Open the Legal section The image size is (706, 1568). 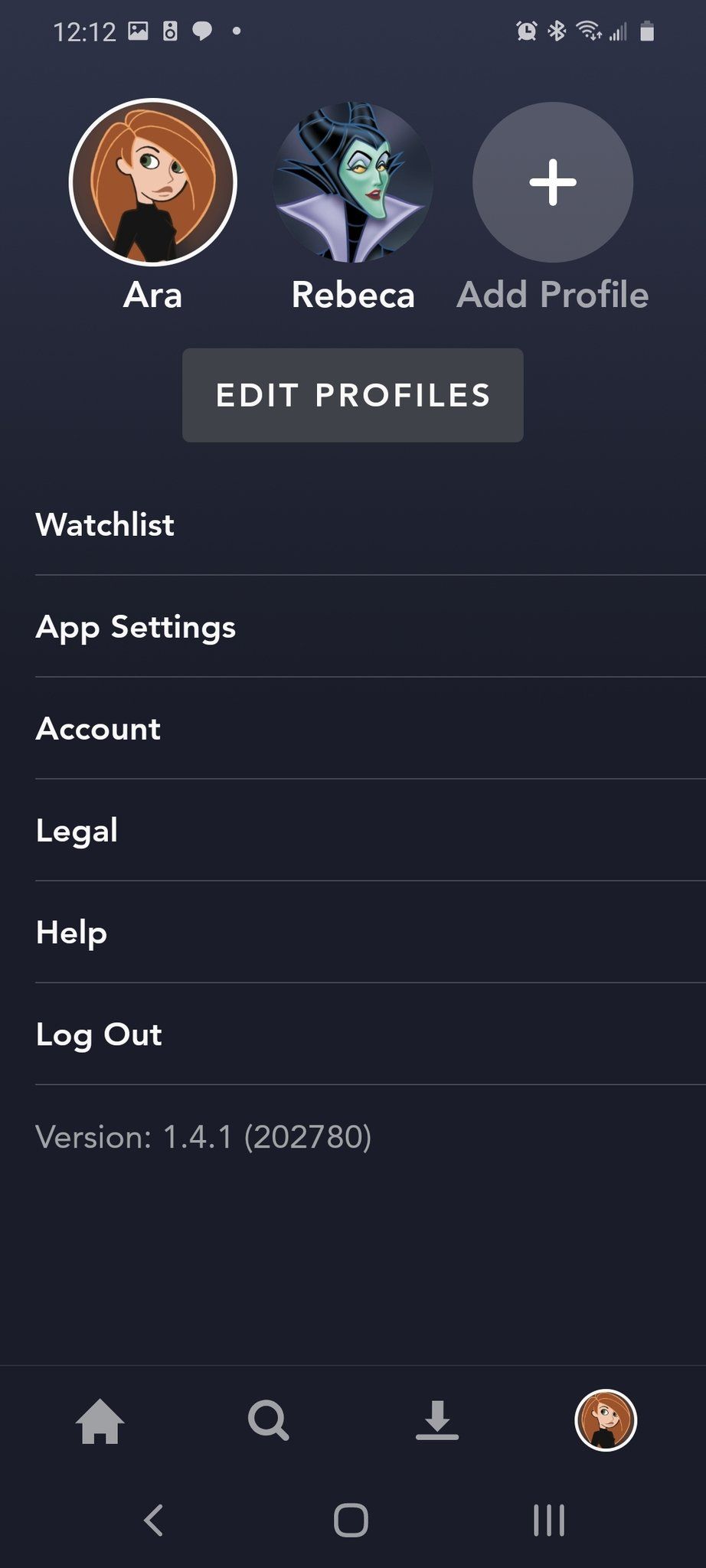[77, 831]
